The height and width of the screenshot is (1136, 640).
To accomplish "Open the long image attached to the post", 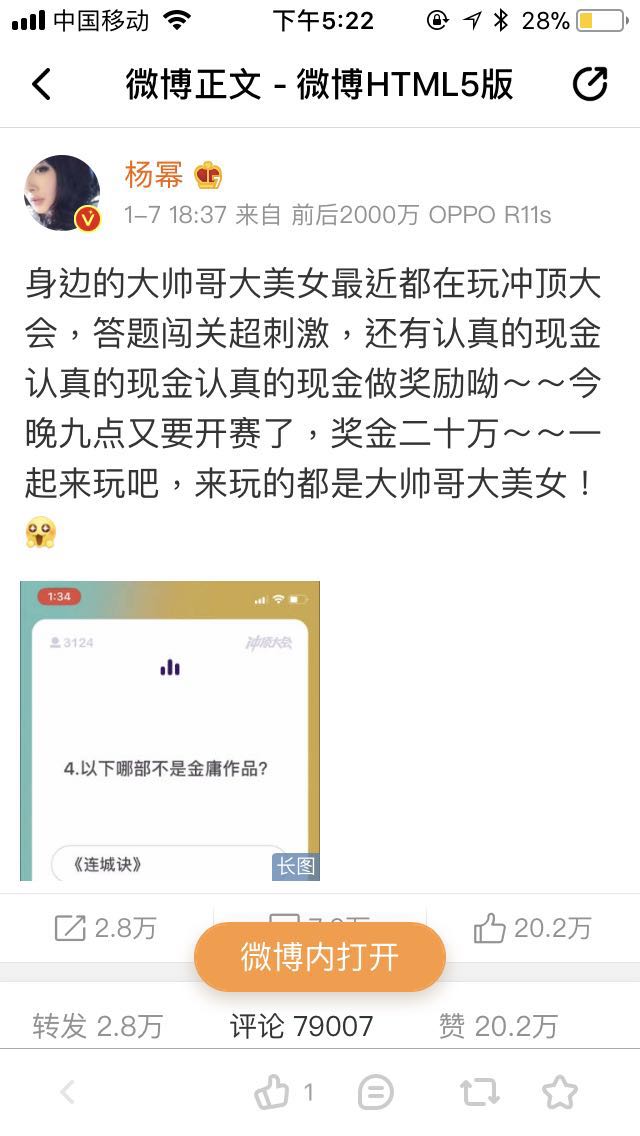I will click(x=170, y=730).
